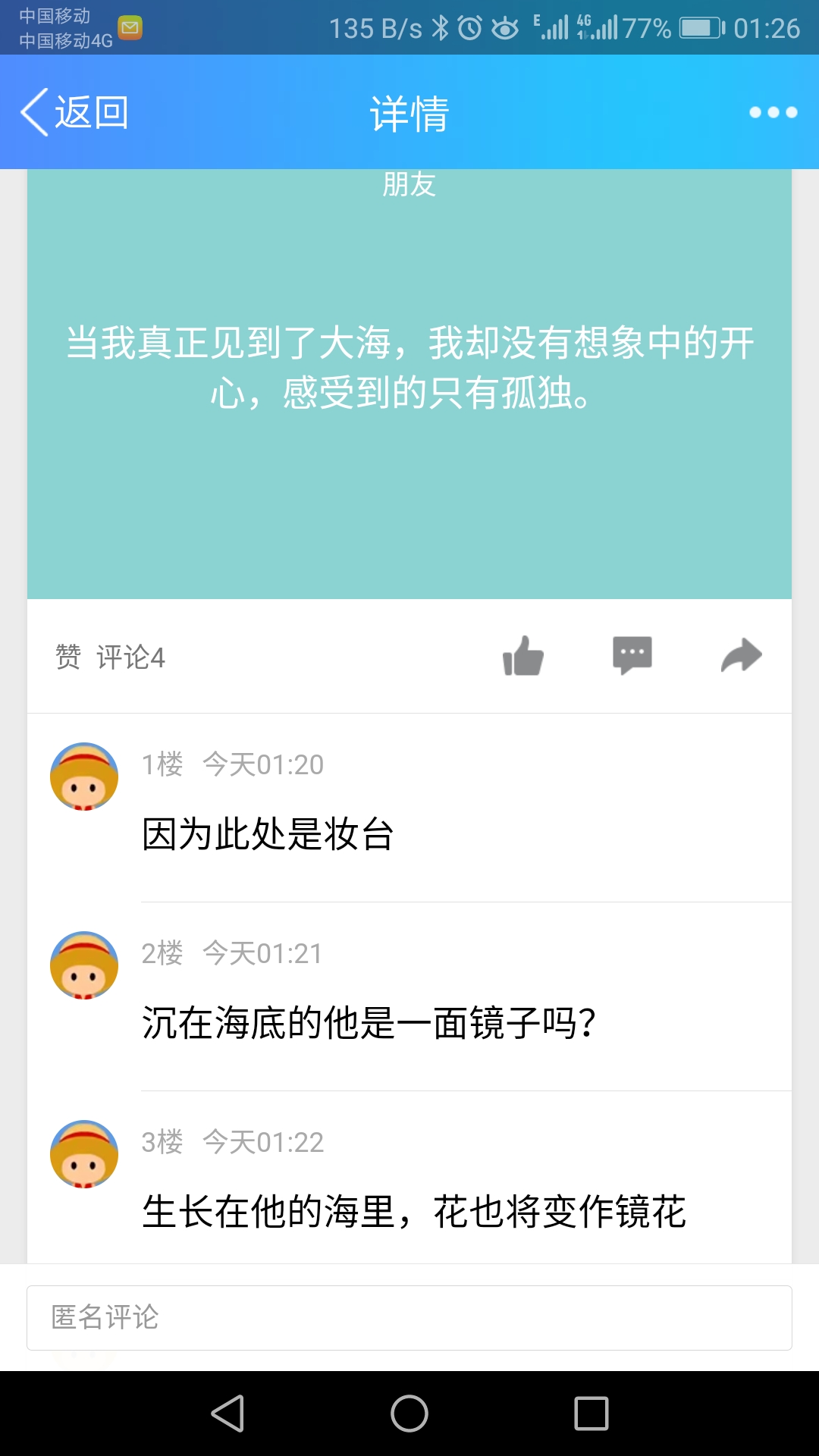This screenshot has height=1456, width=819.
Task: Share this post via the arrow icon
Action: (x=741, y=656)
